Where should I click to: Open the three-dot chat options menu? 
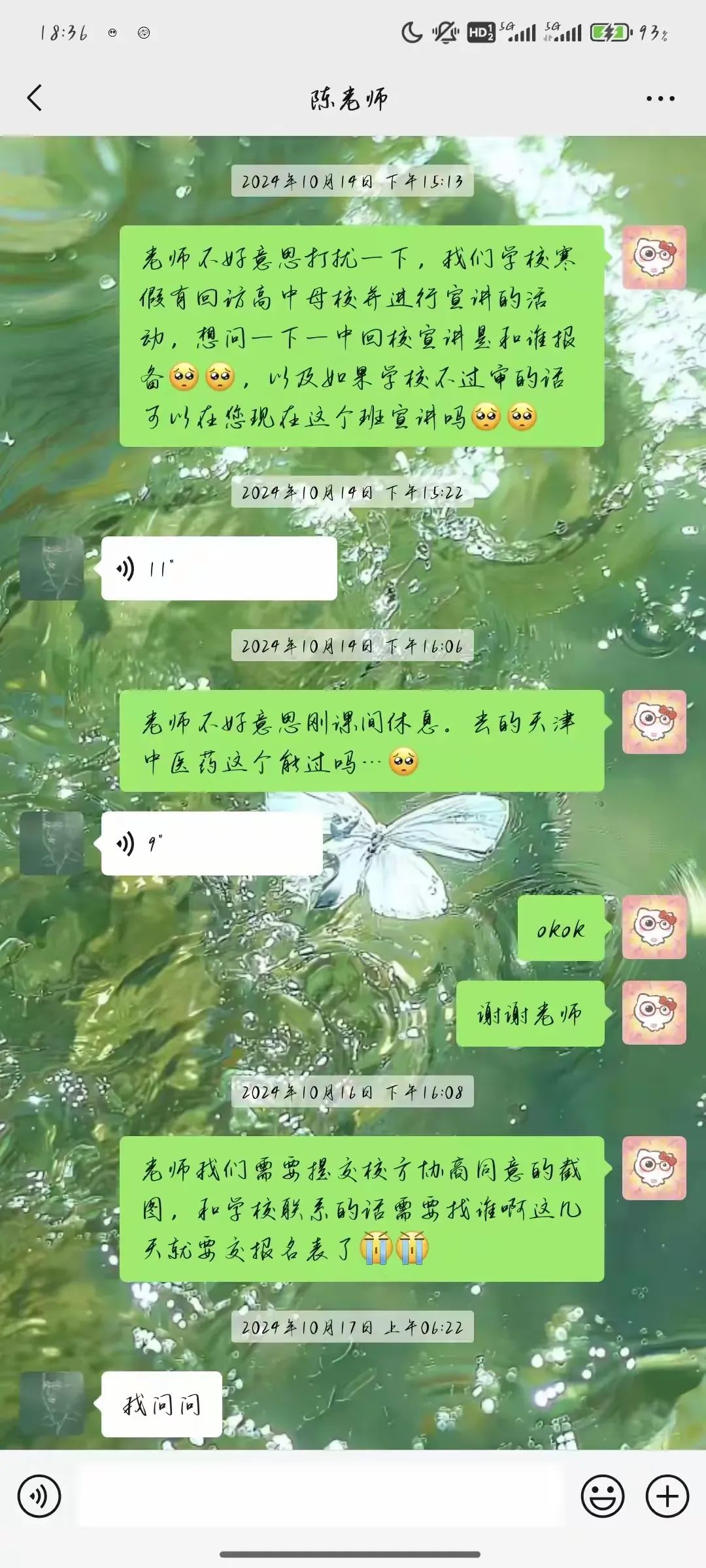point(660,99)
